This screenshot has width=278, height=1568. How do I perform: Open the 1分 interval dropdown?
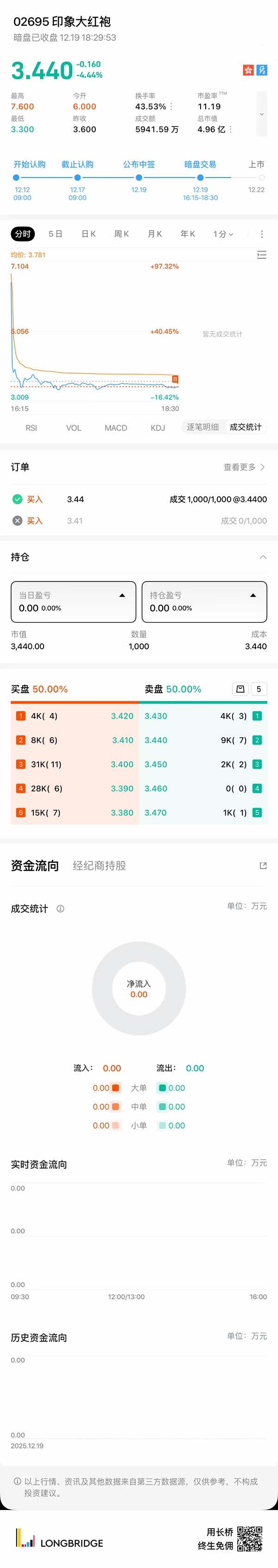tap(223, 234)
